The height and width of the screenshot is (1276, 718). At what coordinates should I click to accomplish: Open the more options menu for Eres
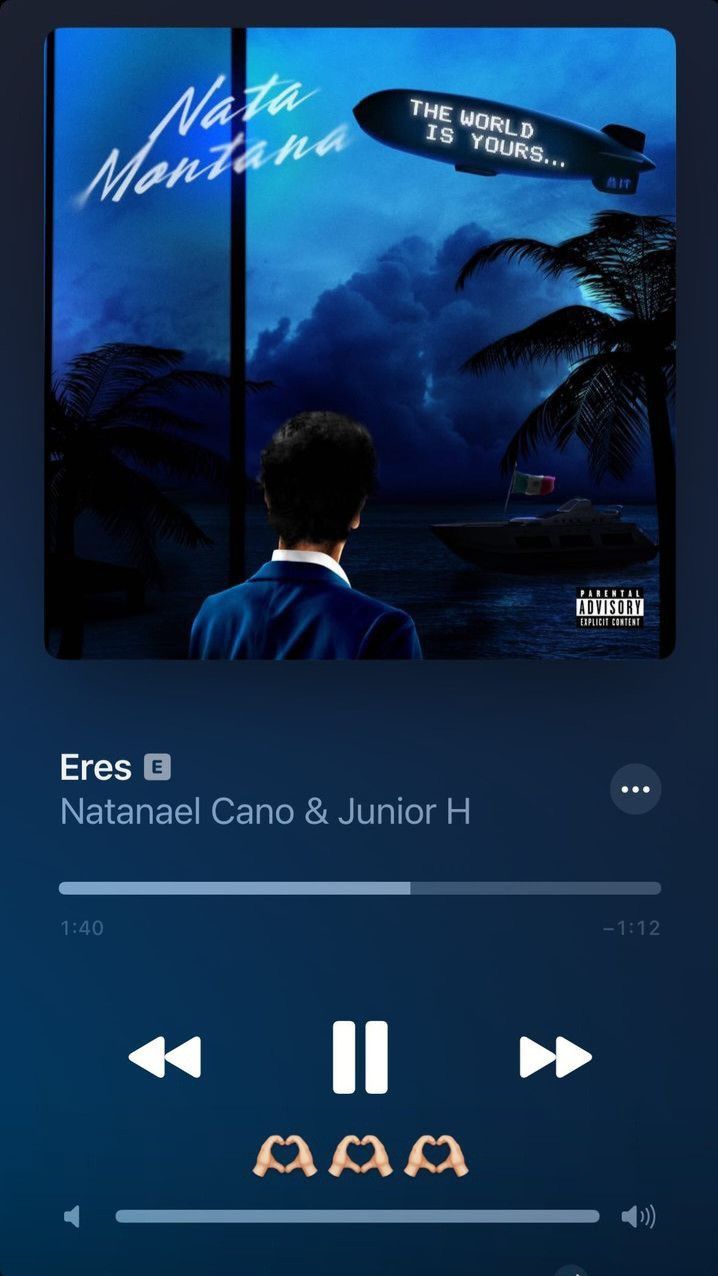[636, 789]
